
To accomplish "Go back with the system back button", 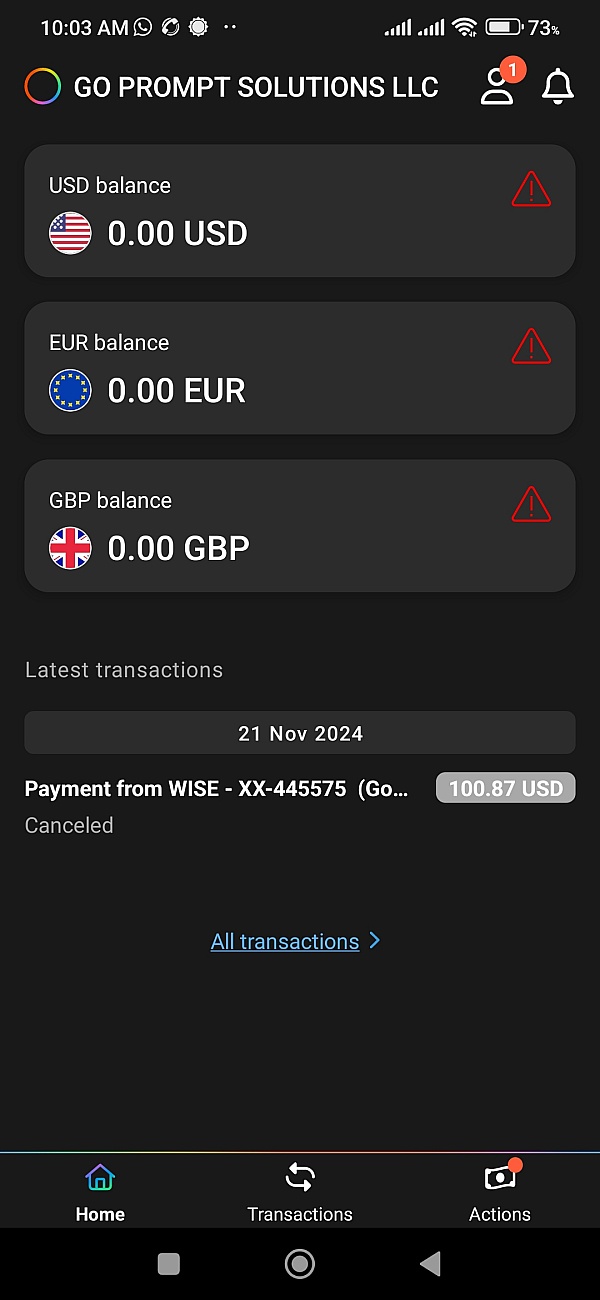I will click(x=430, y=1264).
